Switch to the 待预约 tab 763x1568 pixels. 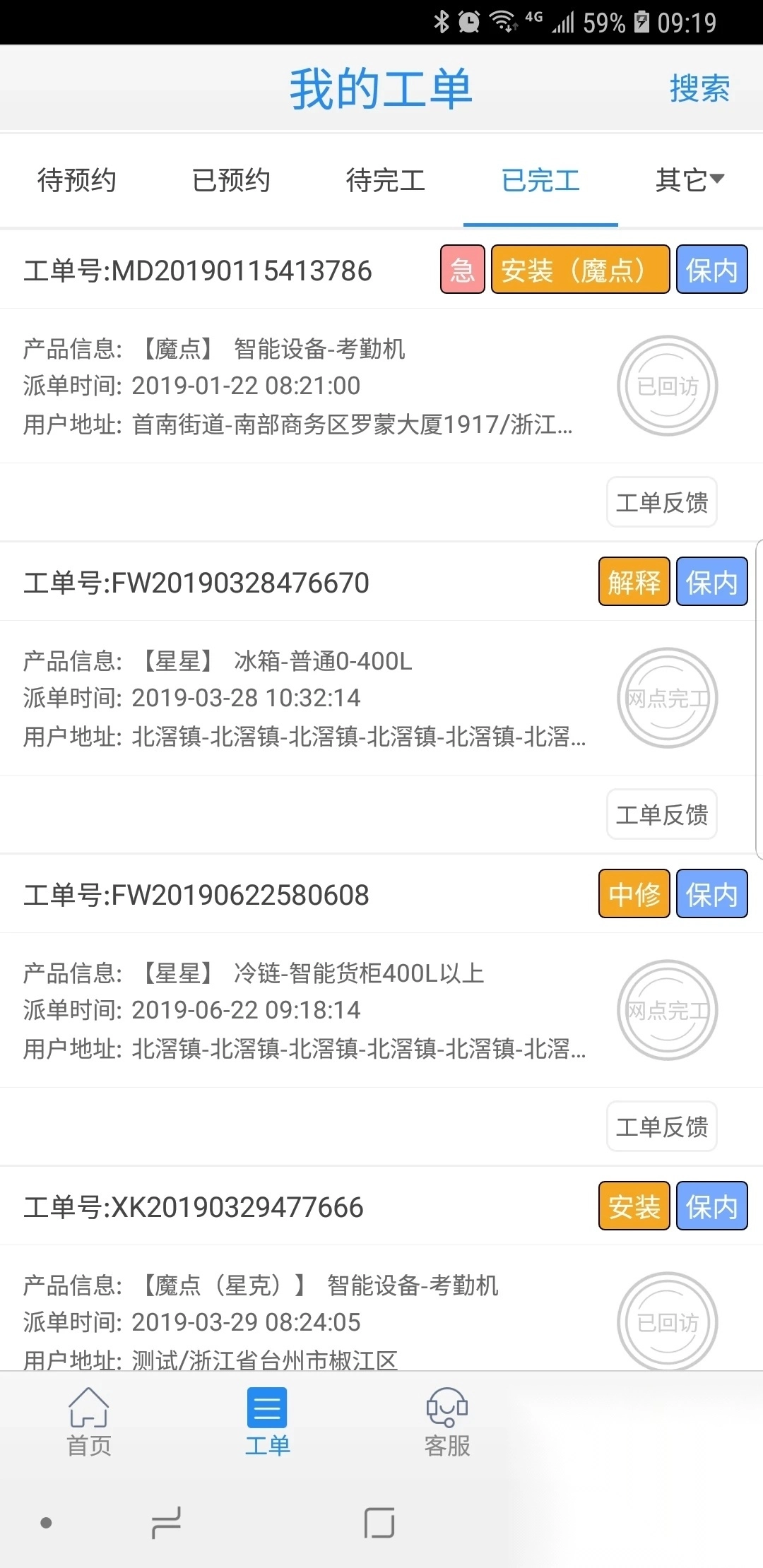[x=76, y=180]
